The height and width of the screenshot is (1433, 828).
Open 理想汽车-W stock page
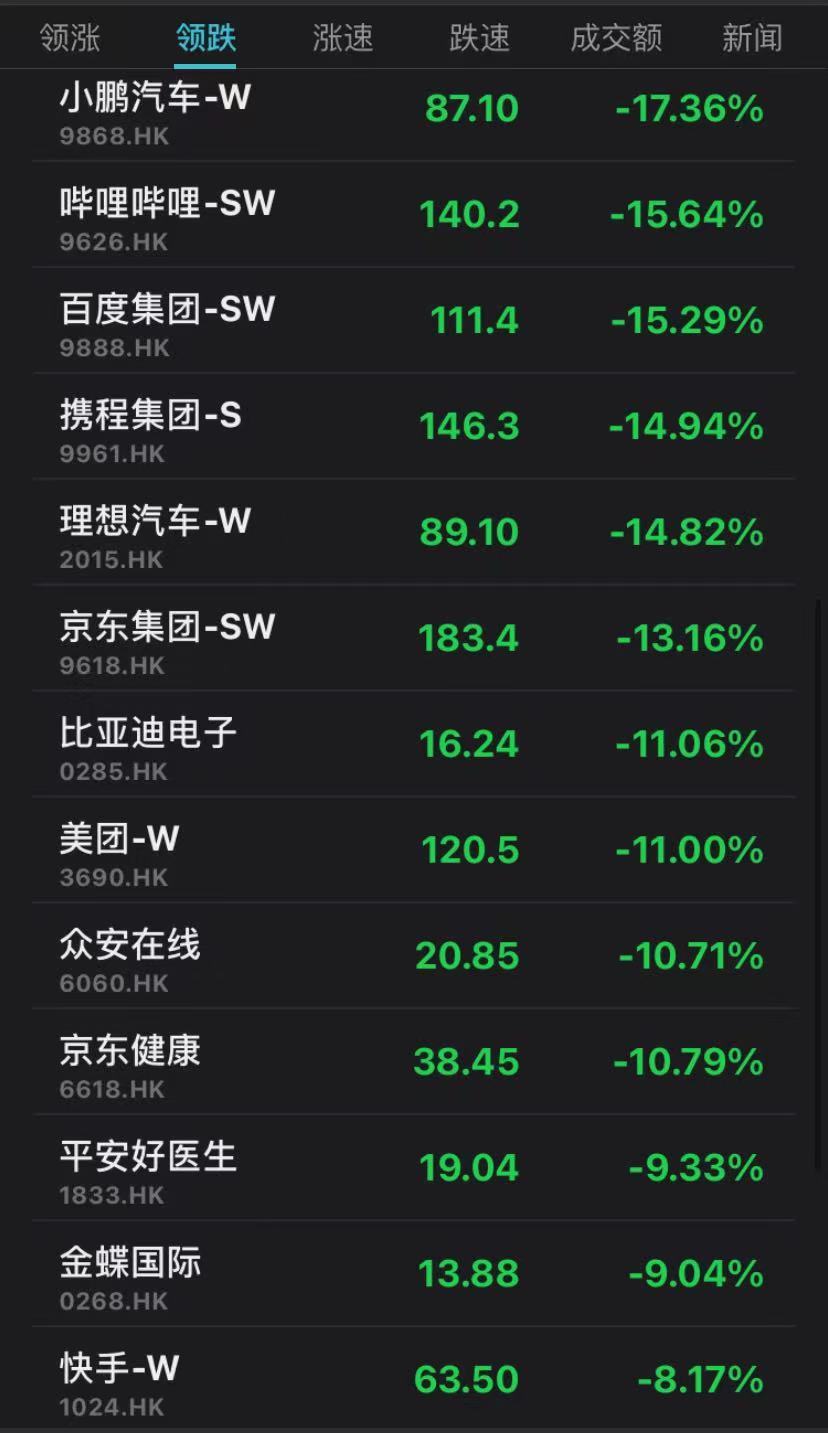pyautogui.click(x=413, y=533)
